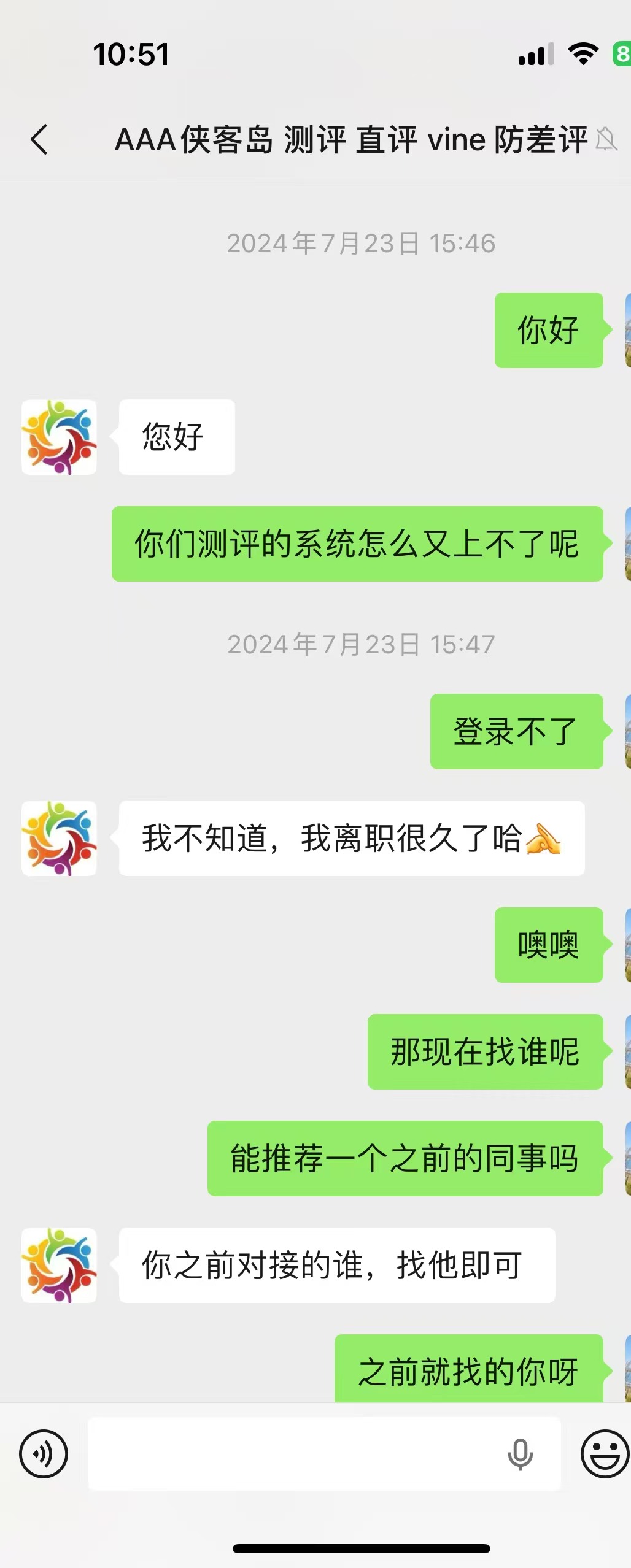Tap the reply bubble 您好
Image resolution: width=631 pixels, height=1568 pixels.
click(176, 437)
